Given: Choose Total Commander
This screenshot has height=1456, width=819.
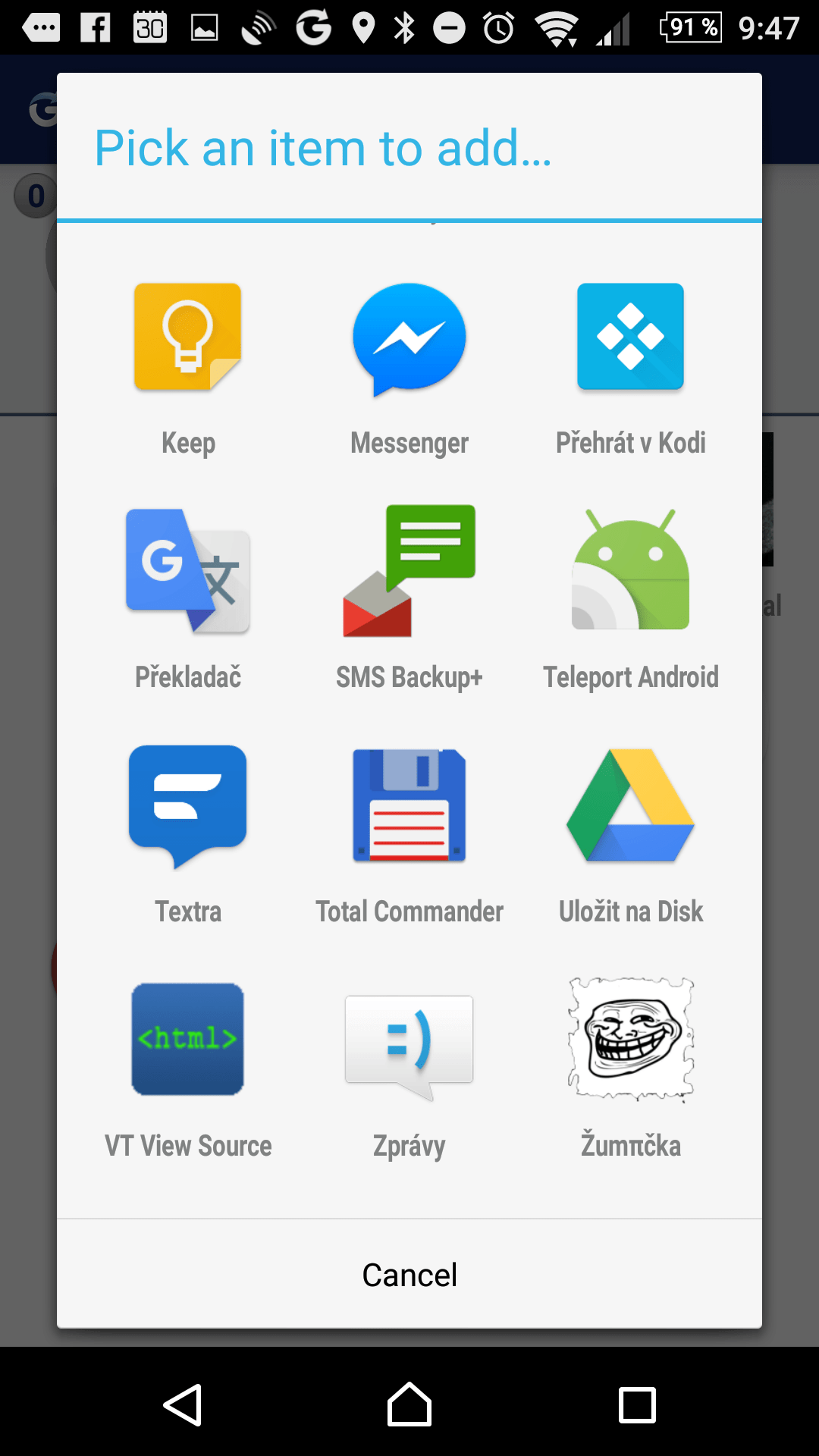Looking at the screenshot, I should pyautogui.click(x=409, y=834).
